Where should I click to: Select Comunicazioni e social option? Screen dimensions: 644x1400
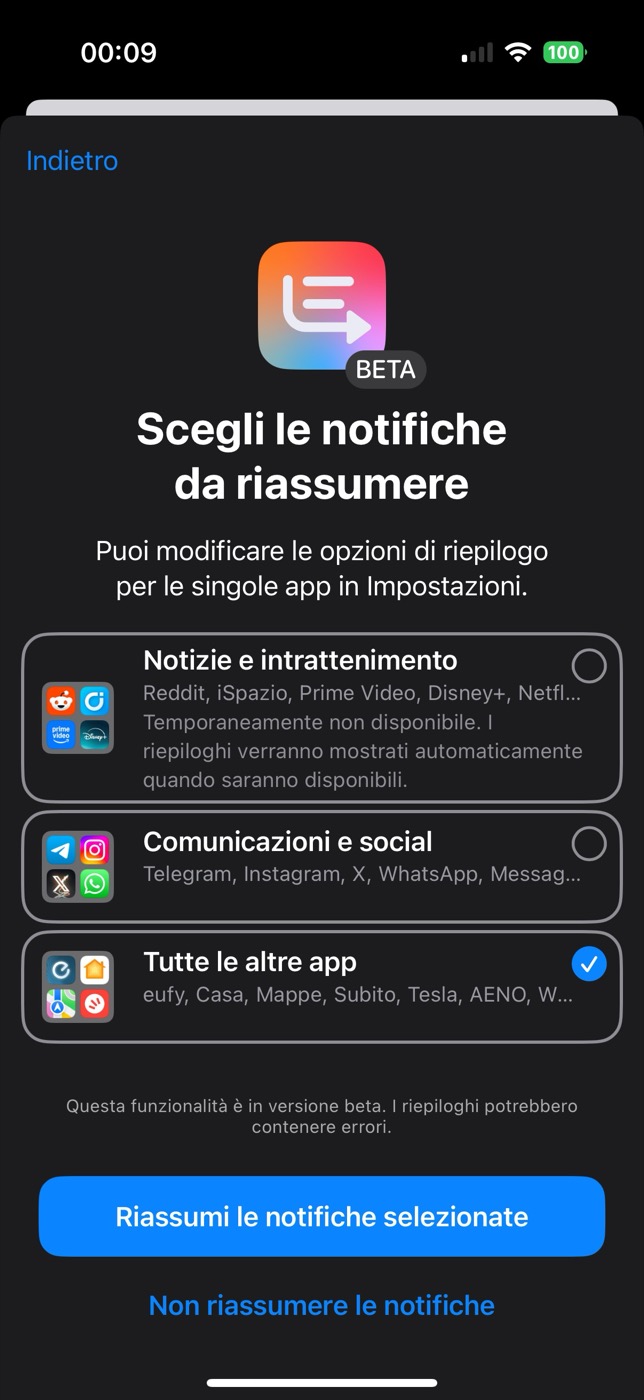click(322, 866)
